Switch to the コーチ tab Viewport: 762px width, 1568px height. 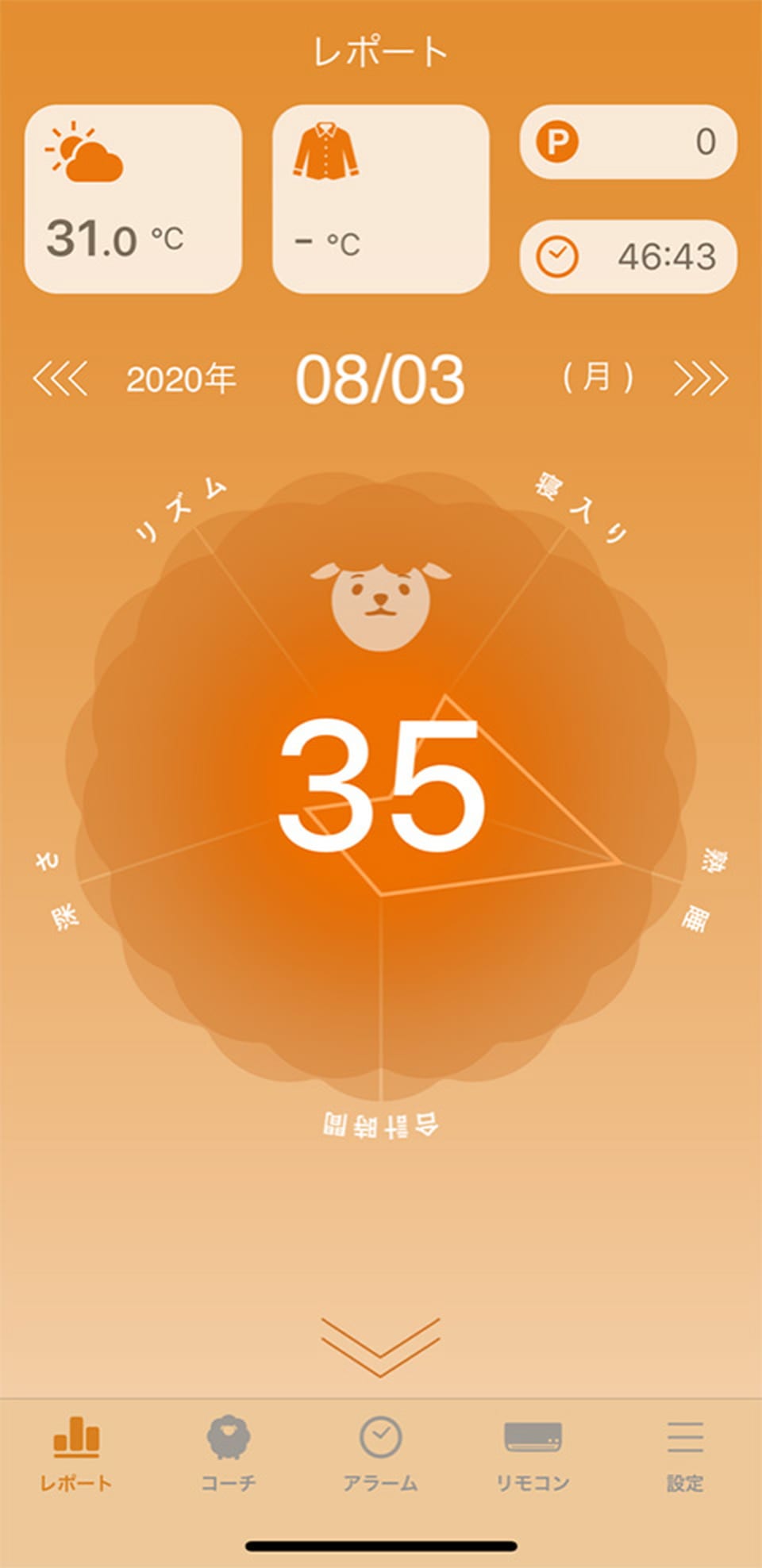229,1455
